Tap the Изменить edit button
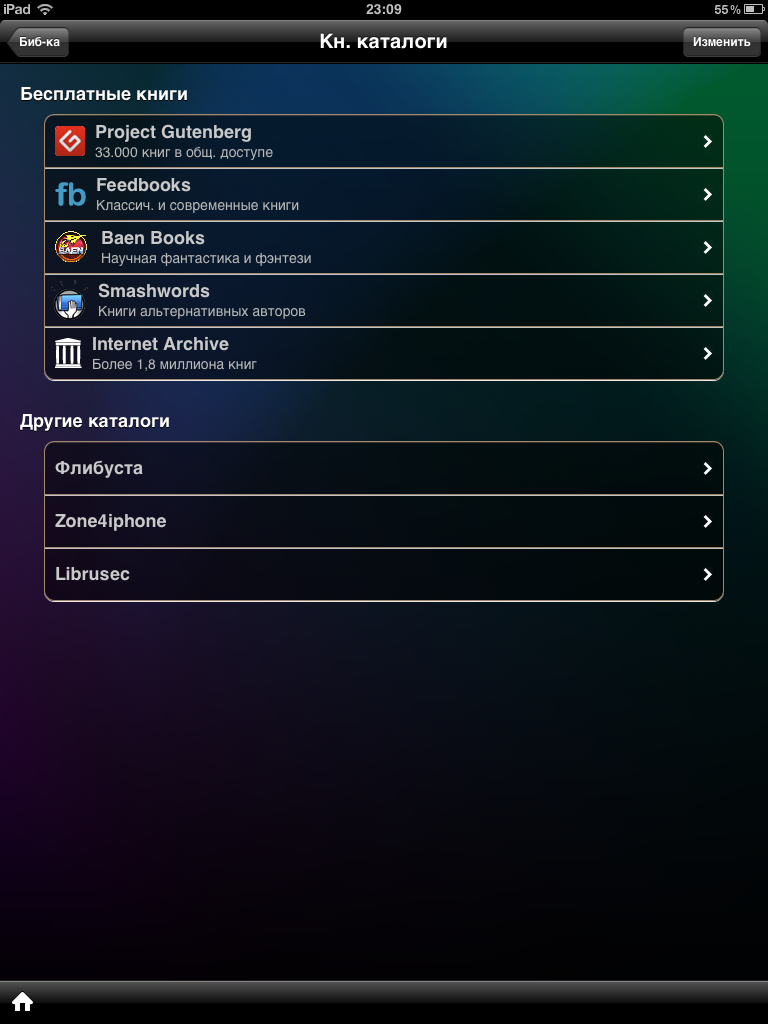Viewport: 768px width, 1024px height. (721, 42)
